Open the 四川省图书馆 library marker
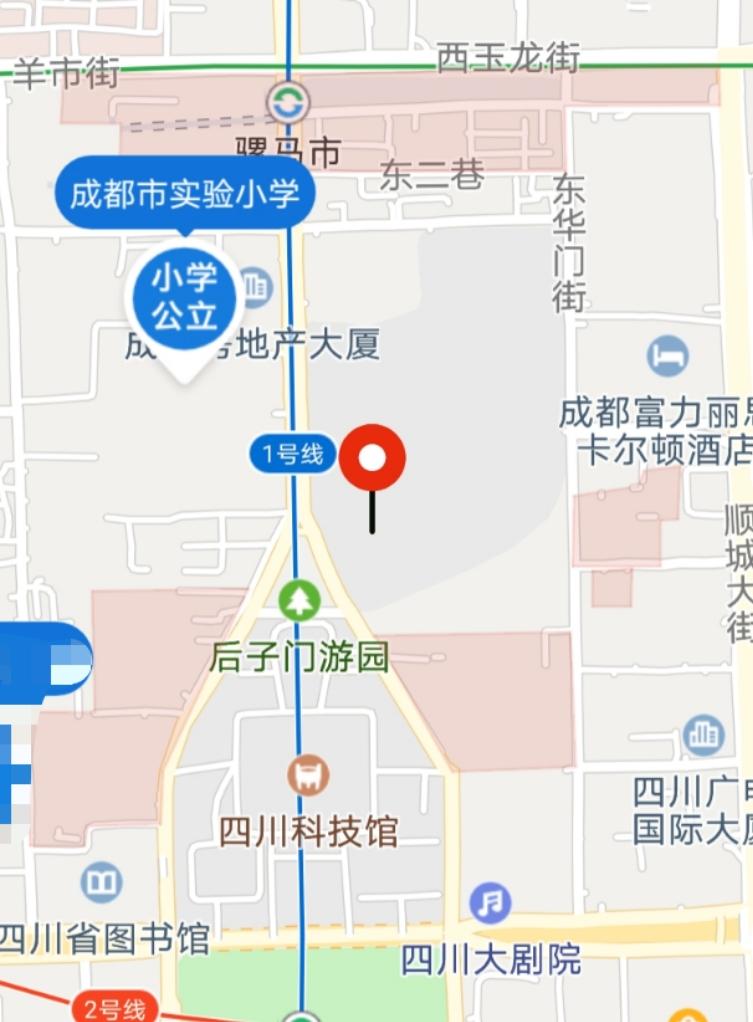Viewport: 753px width, 1022px height. [x=101, y=883]
